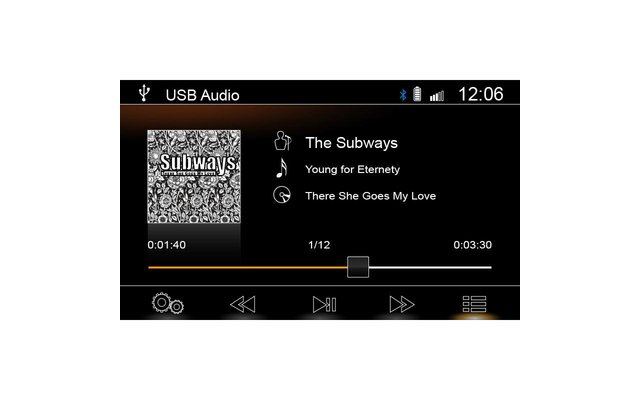Open the track list menu

click(x=474, y=304)
